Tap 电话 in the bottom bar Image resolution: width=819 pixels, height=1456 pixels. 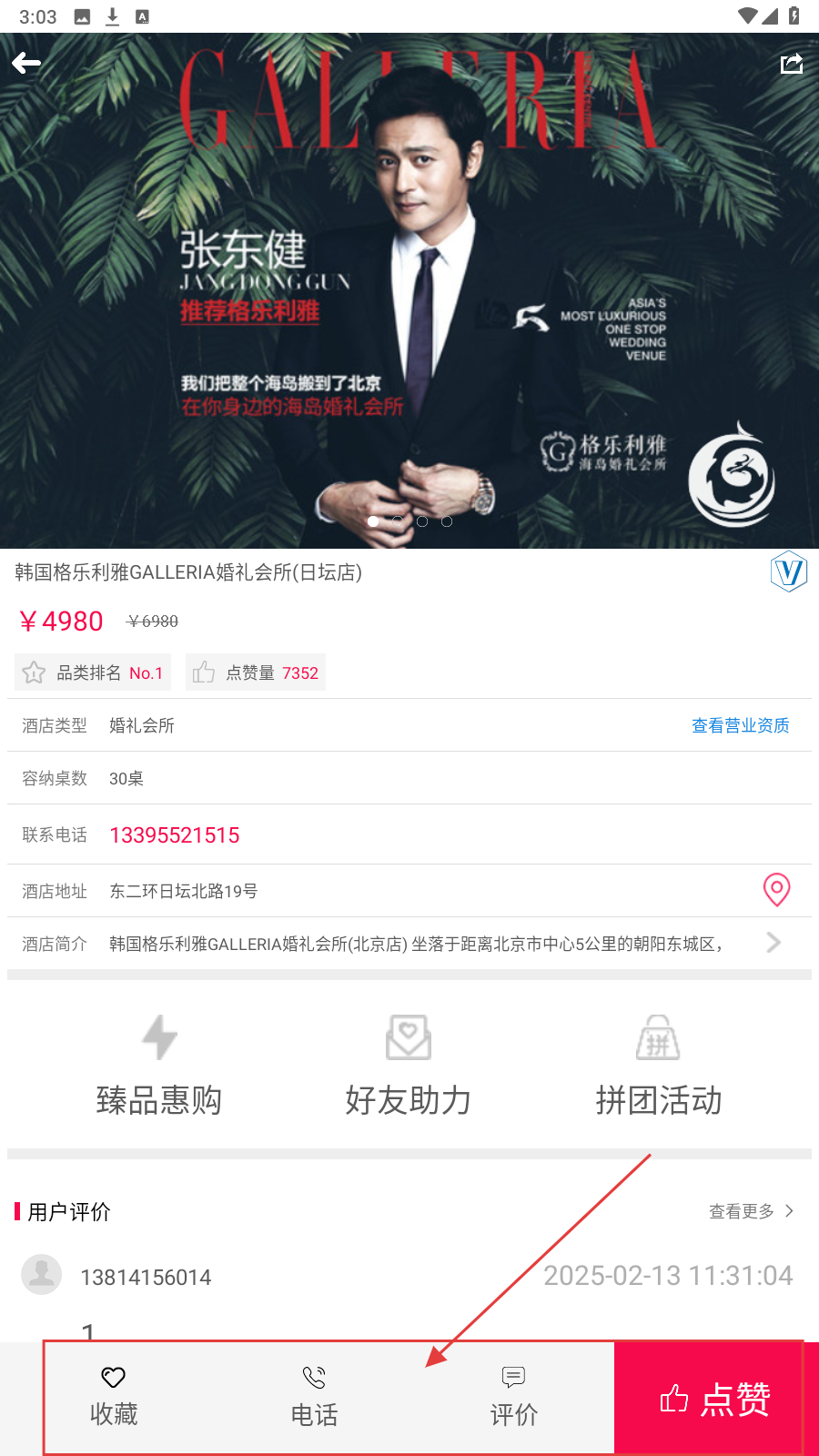coord(314,1397)
